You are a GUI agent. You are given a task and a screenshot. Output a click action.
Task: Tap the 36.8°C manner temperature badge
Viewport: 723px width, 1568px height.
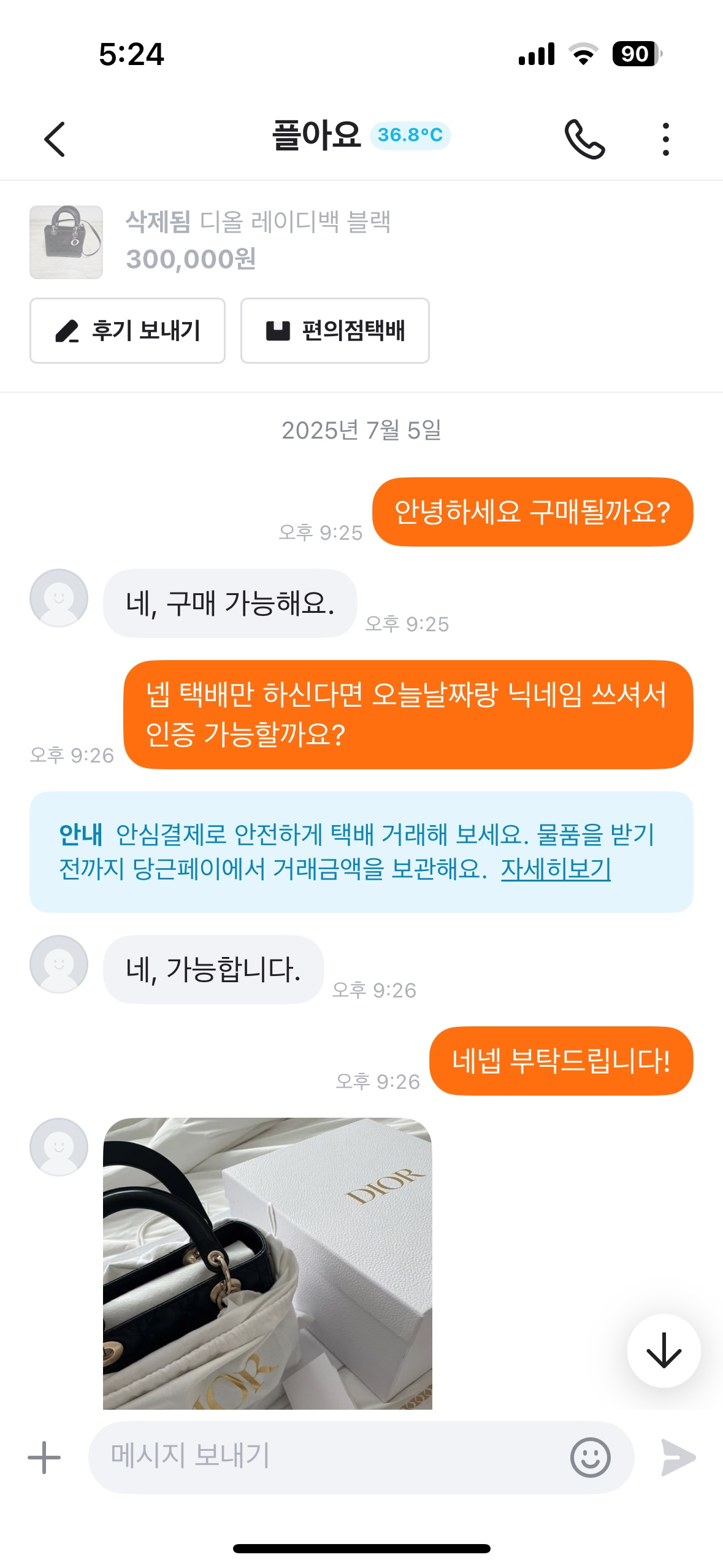pyautogui.click(x=410, y=135)
